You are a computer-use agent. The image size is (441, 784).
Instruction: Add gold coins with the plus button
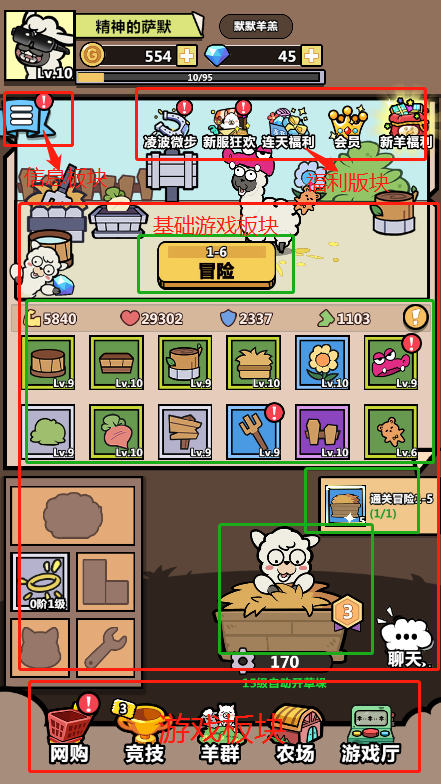187,56
